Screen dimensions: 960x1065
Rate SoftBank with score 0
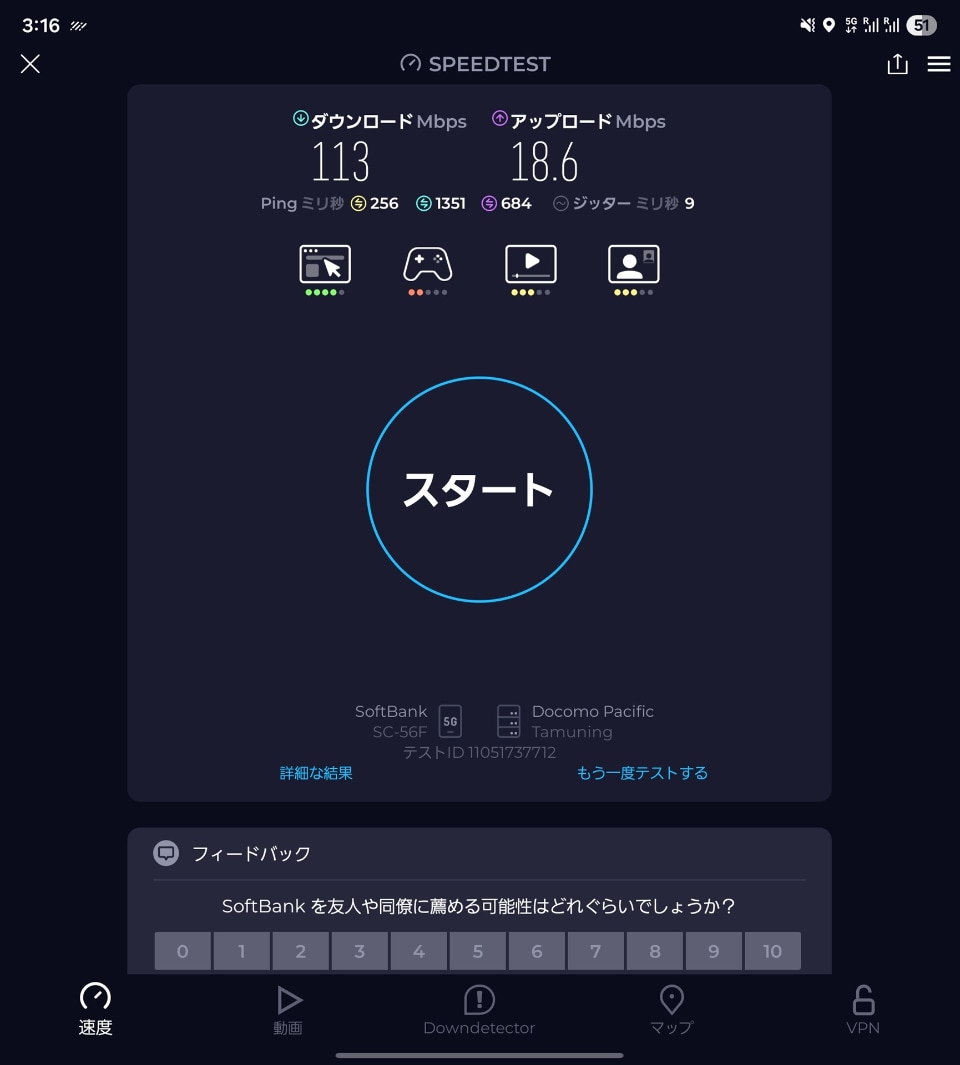(182, 951)
